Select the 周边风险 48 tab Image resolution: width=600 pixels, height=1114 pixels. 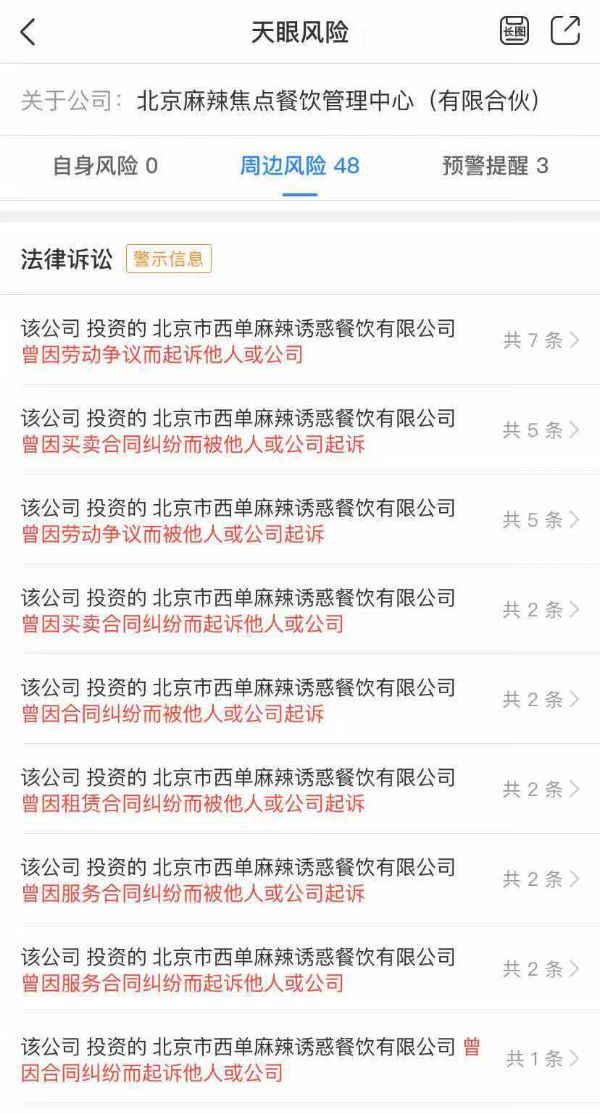(x=299, y=166)
